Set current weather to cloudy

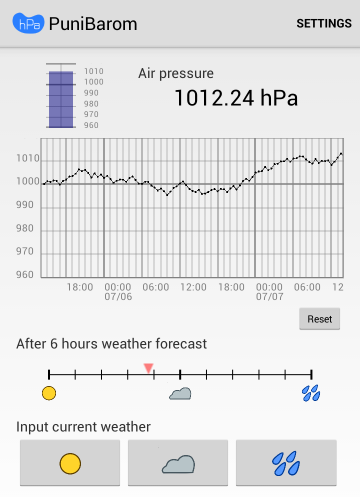[178, 463]
